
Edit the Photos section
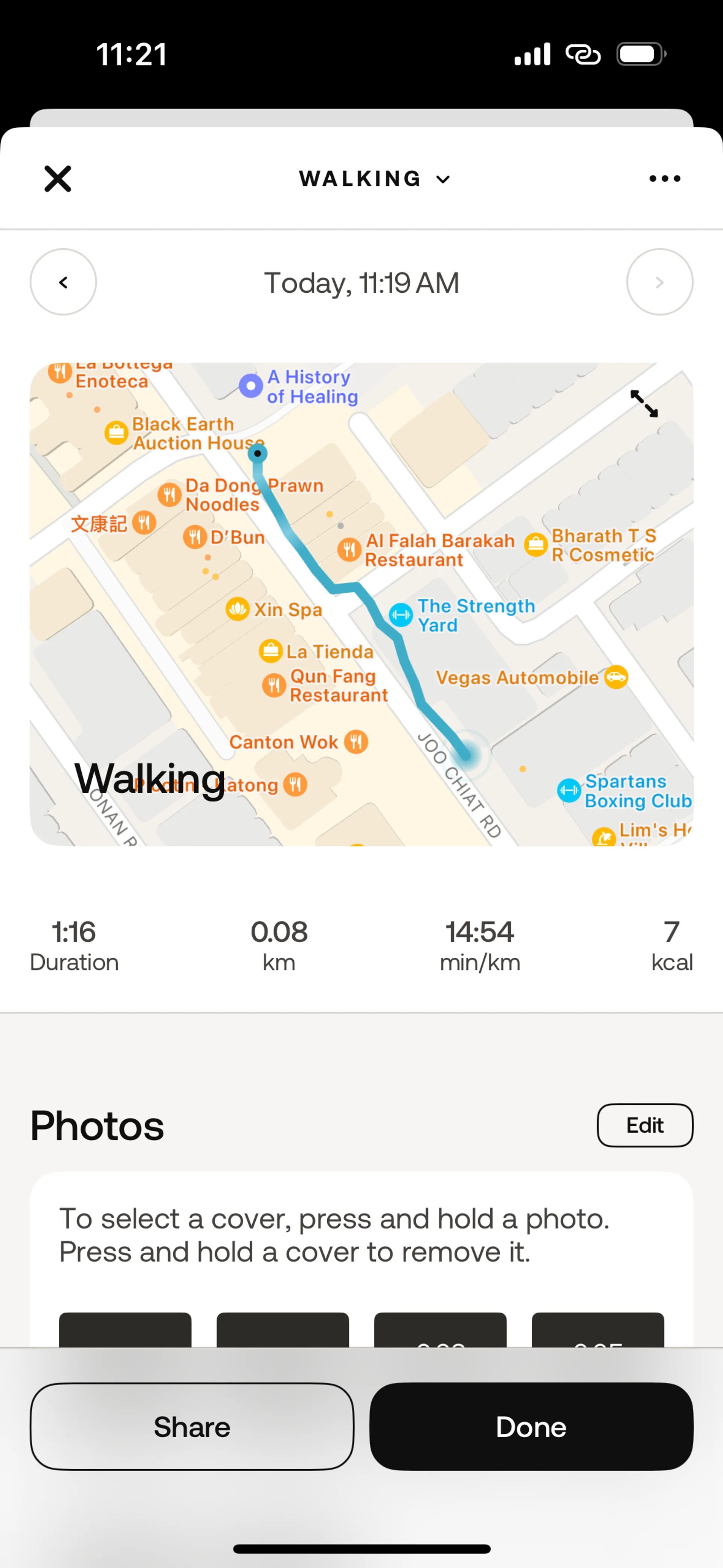pyautogui.click(x=645, y=1125)
